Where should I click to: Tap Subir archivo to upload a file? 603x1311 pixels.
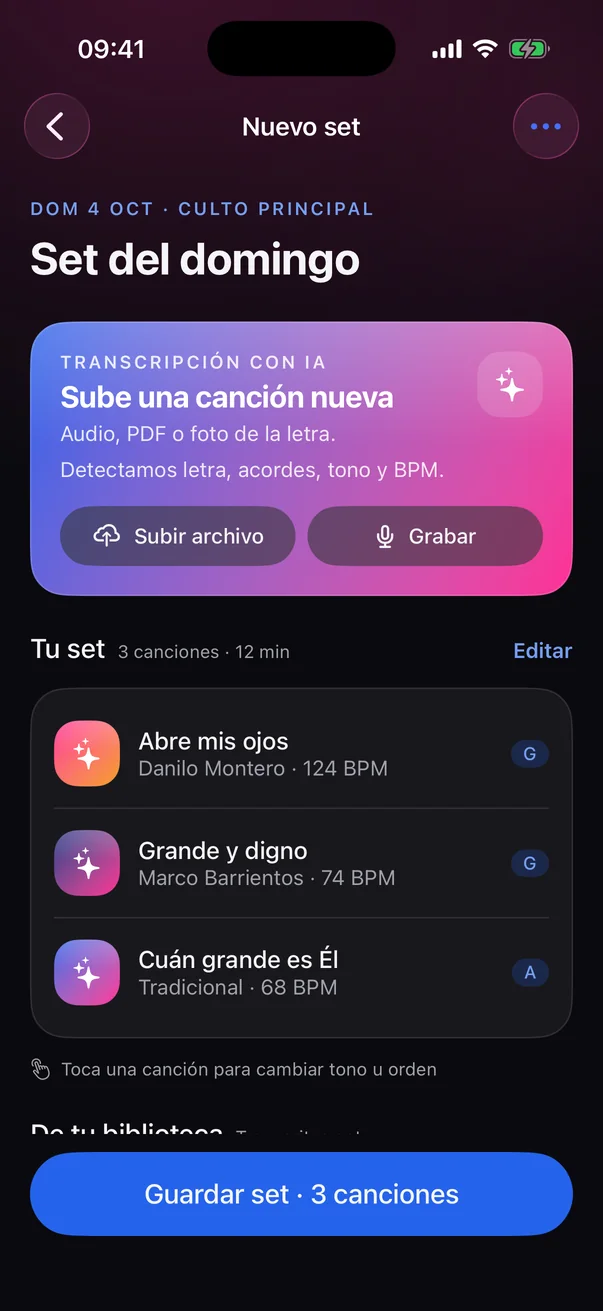178,536
